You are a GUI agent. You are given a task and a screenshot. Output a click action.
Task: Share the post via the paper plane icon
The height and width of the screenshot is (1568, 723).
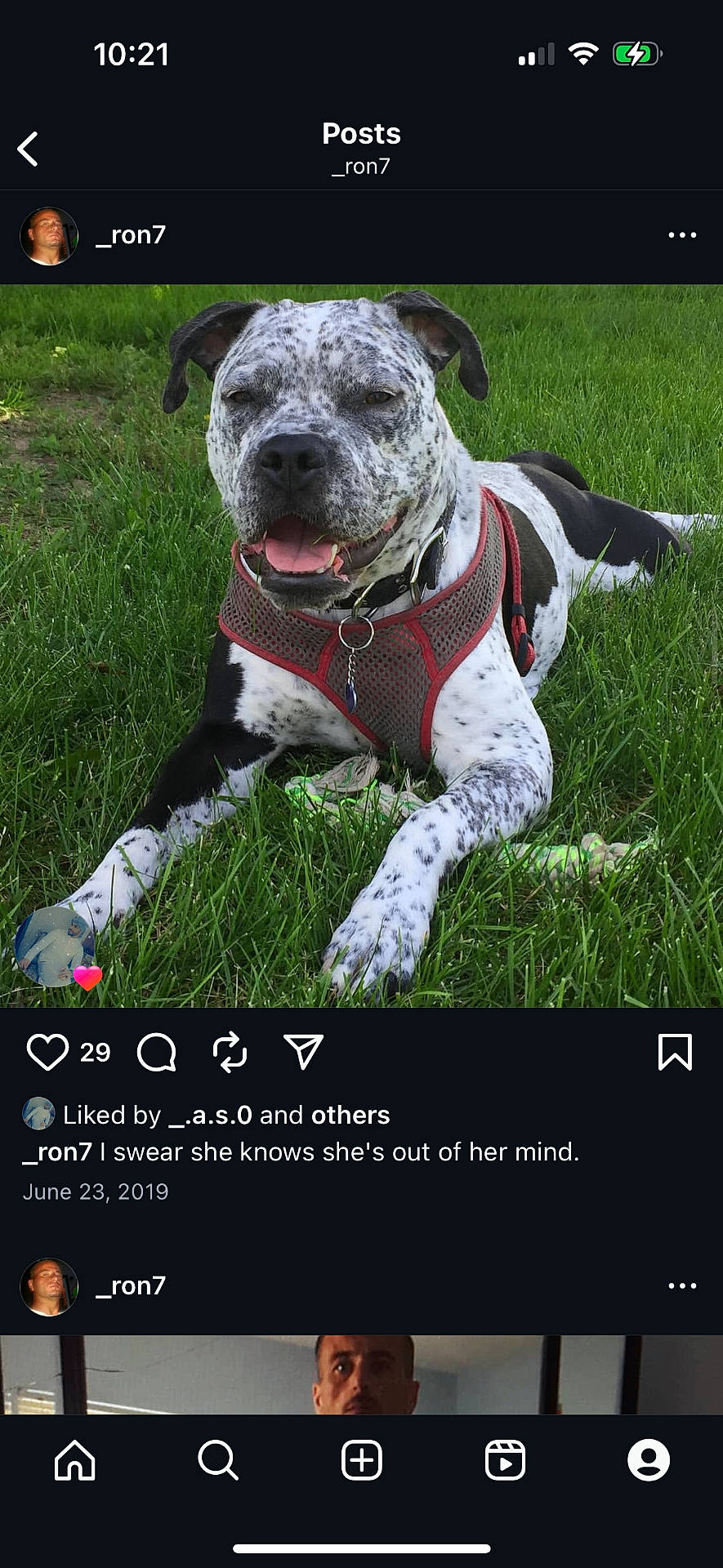pyautogui.click(x=303, y=1052)
